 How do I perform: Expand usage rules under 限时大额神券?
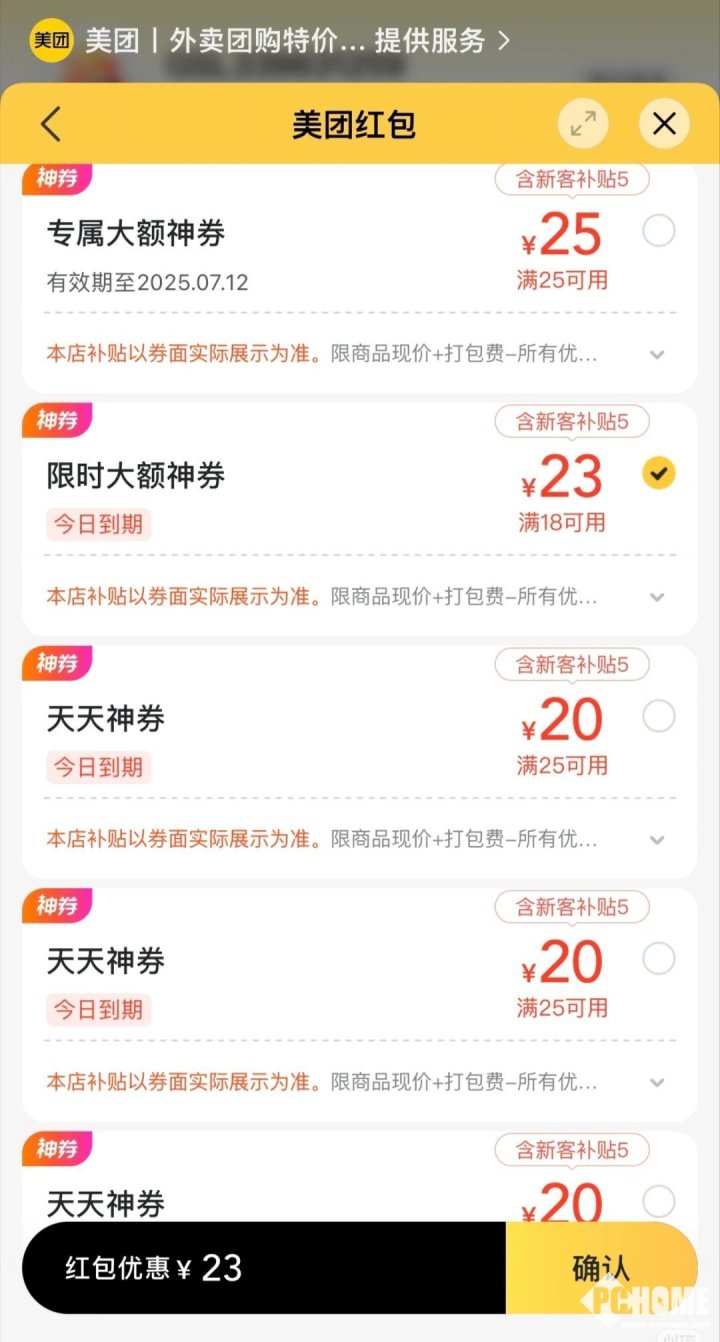[x=657, y=597]
